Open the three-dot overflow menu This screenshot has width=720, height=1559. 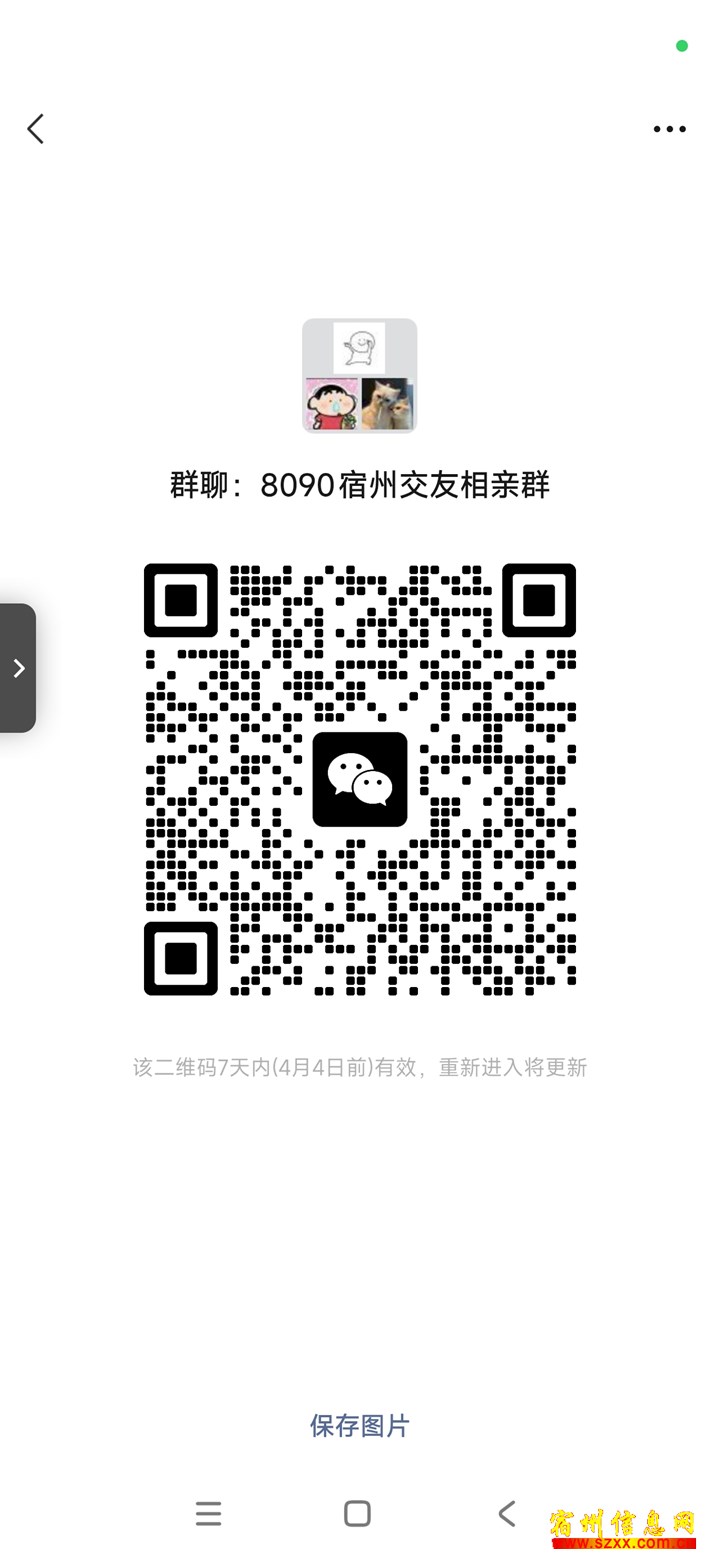click(x=669, y=129)
